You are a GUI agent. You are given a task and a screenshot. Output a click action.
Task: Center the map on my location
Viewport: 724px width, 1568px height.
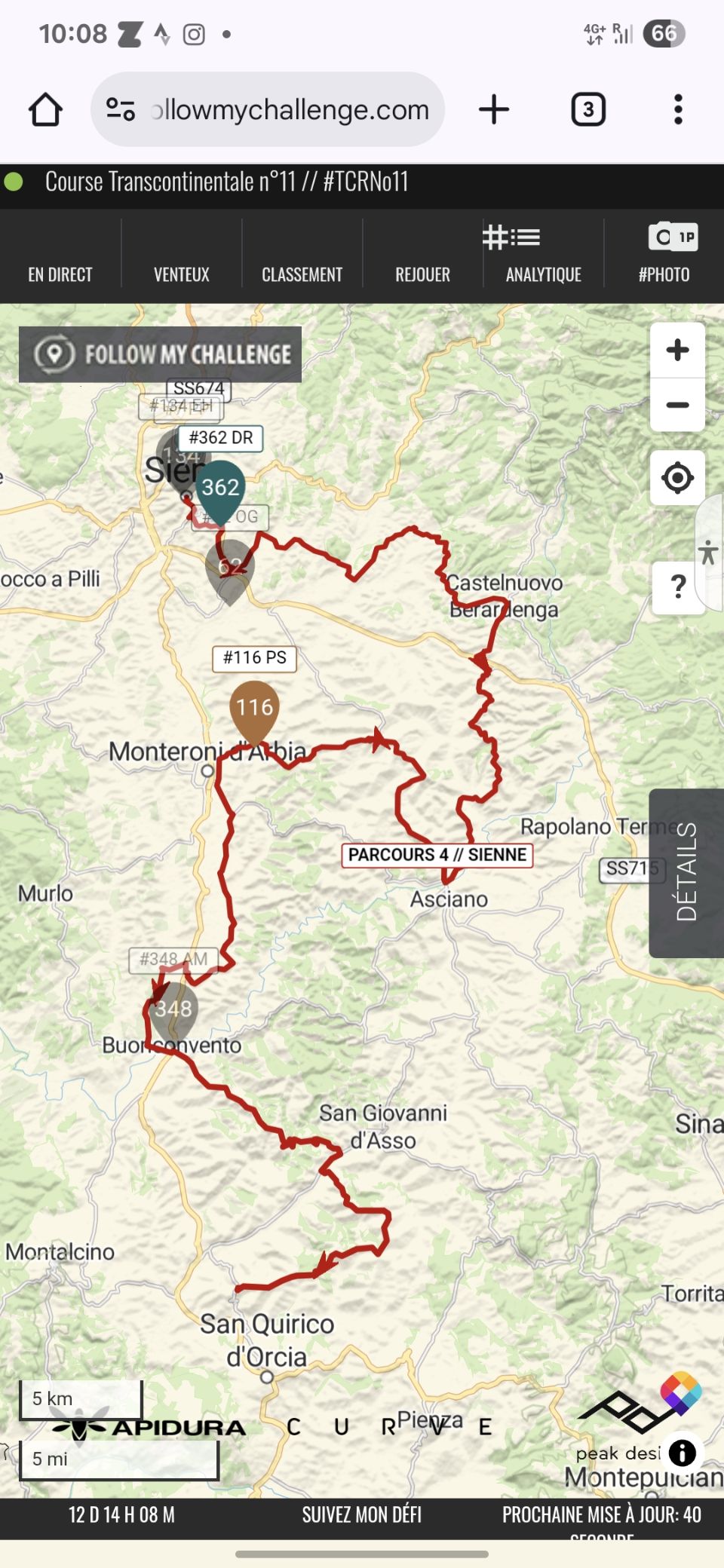point(677,478)
